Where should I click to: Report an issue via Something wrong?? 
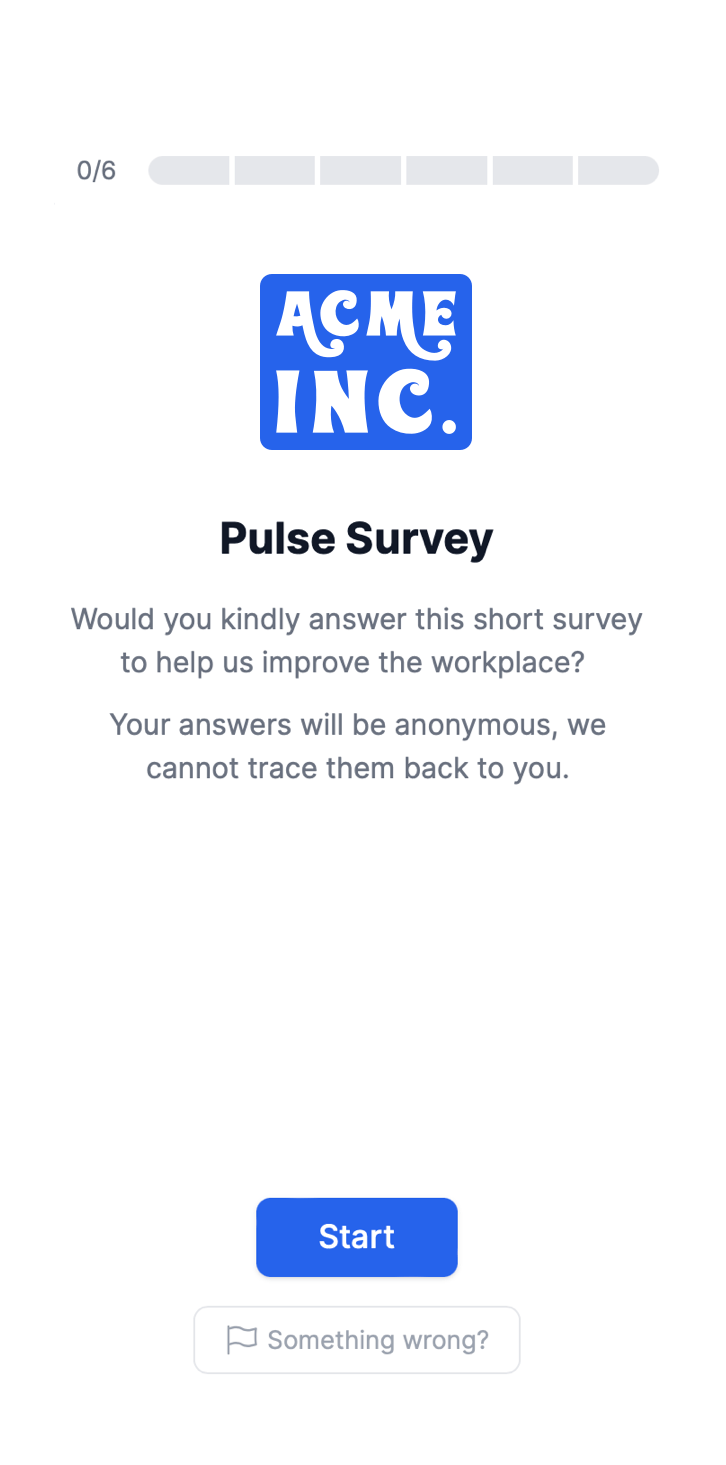point(356,1339)
